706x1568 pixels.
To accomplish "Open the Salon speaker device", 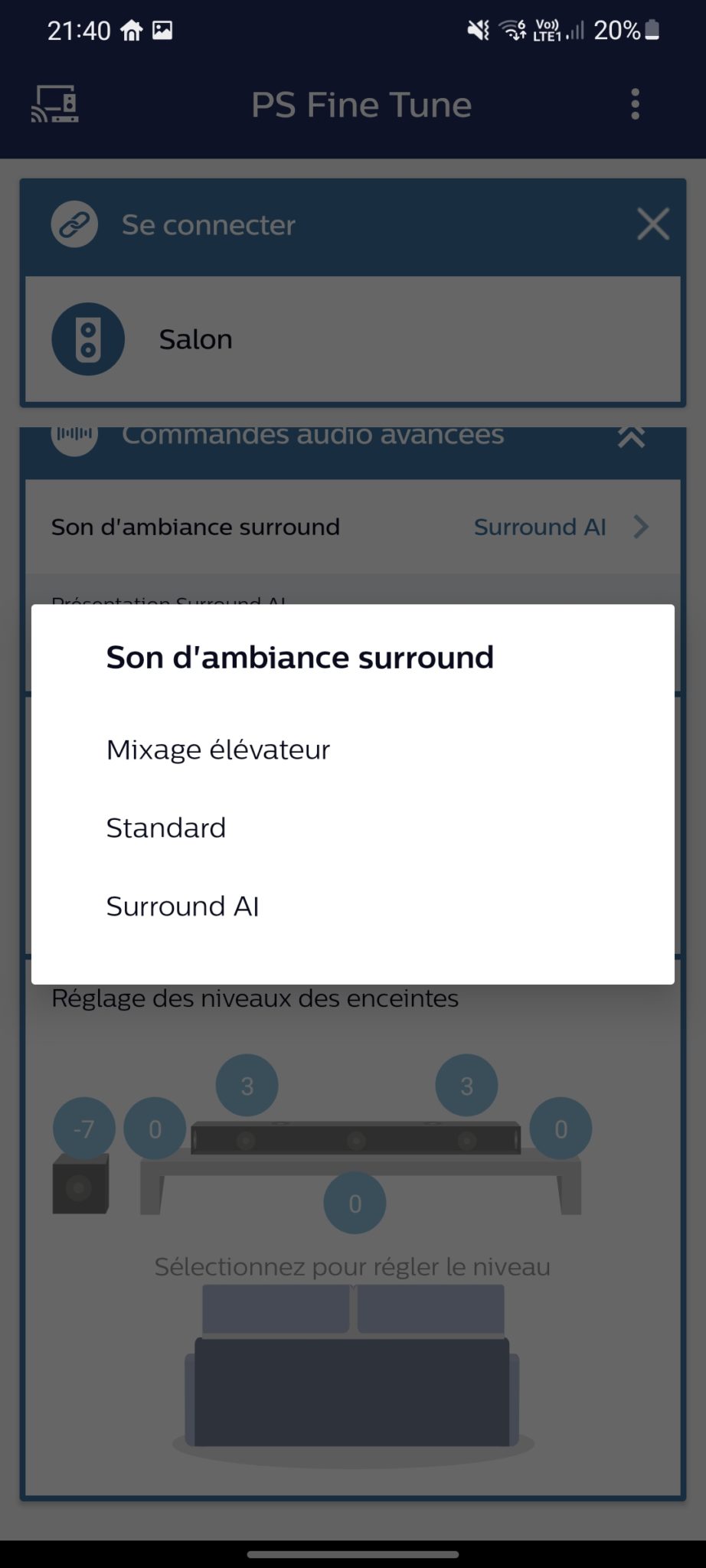I will pos(353,339).
